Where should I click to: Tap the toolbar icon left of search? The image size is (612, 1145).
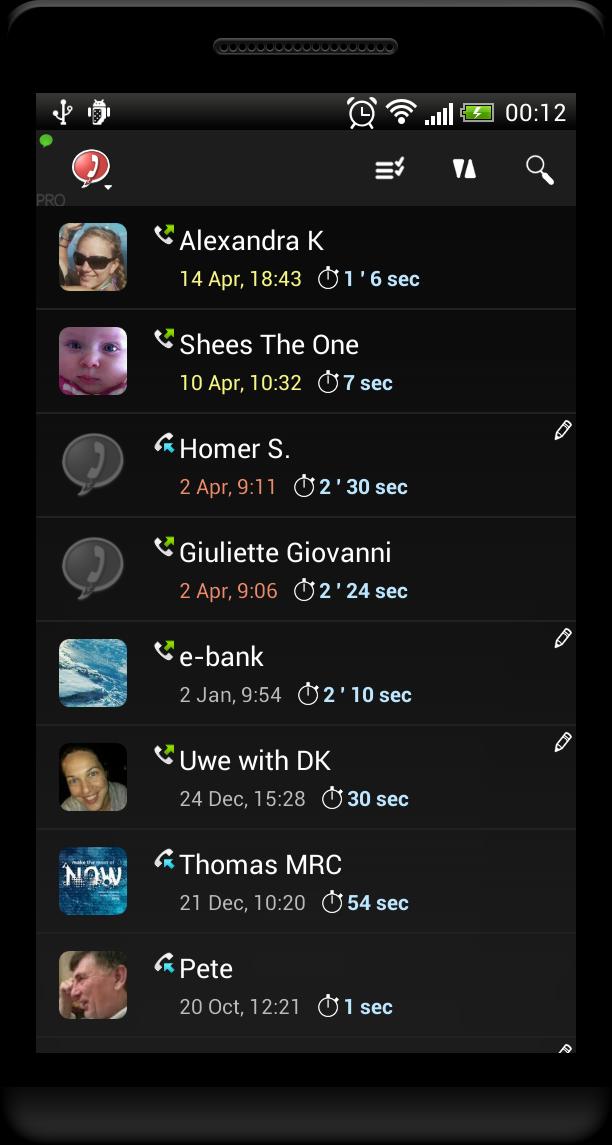click(x=464, y=169)
